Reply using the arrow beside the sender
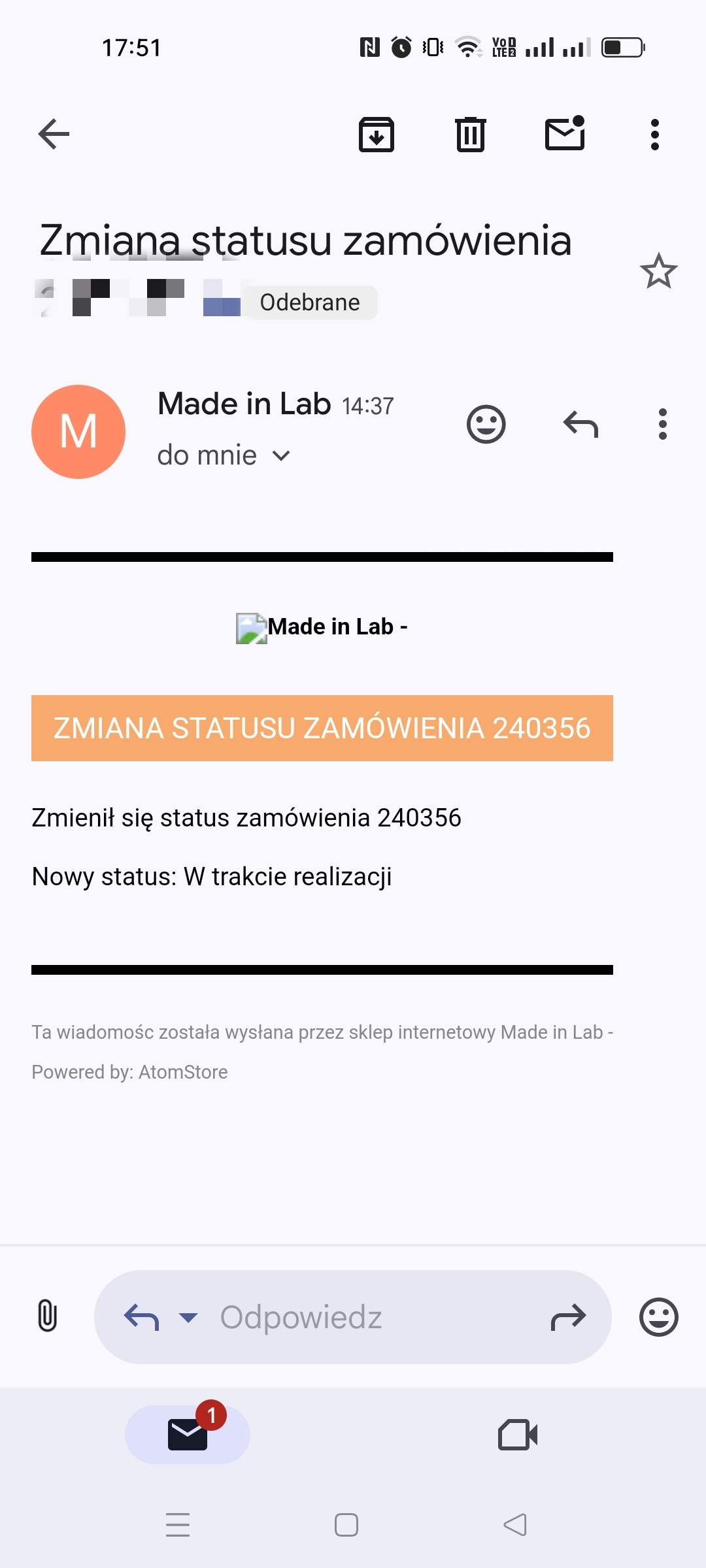 coord(580,425)
